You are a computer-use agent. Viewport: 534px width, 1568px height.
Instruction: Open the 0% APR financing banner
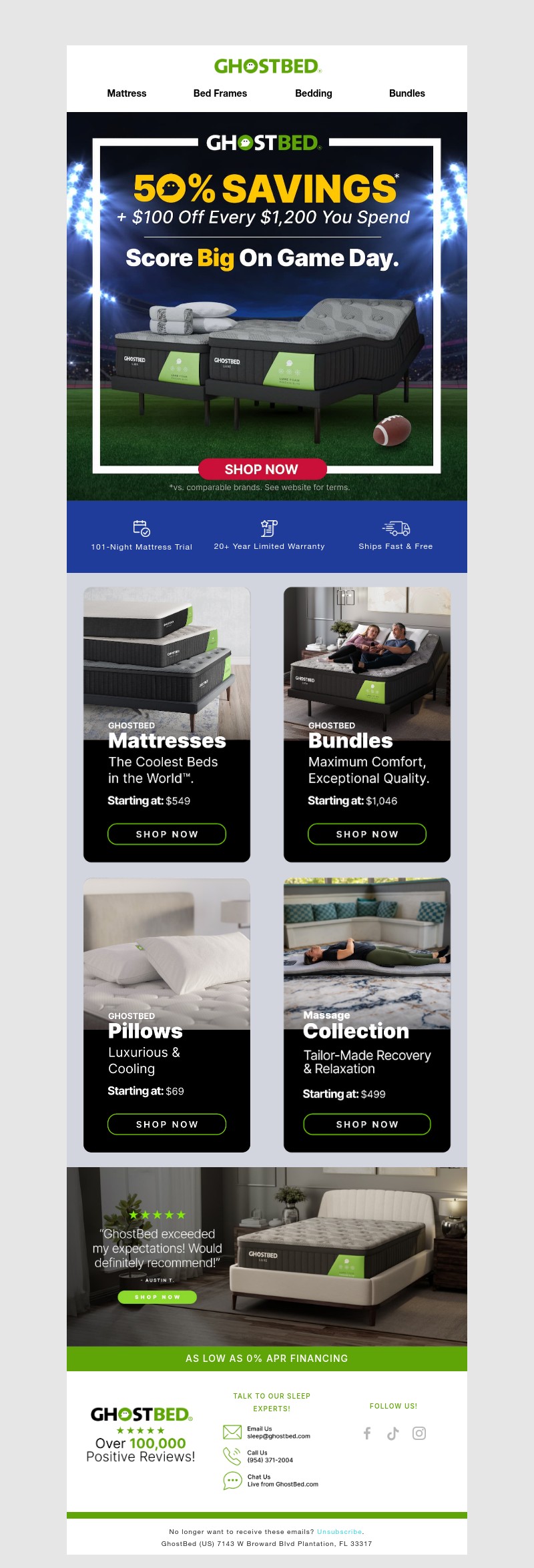(267, 1358)
